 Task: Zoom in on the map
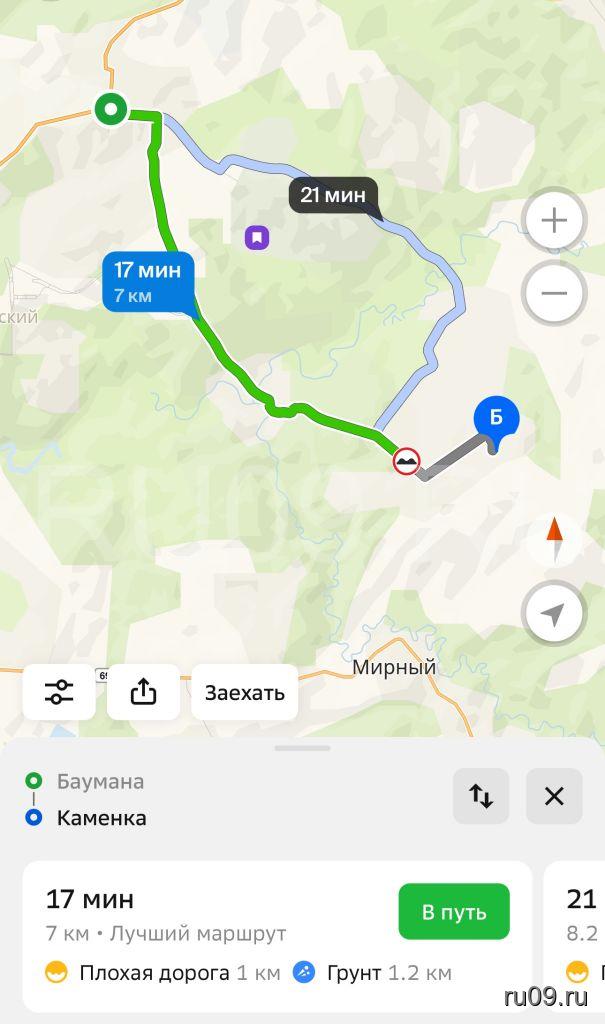[x=554, y=219]
